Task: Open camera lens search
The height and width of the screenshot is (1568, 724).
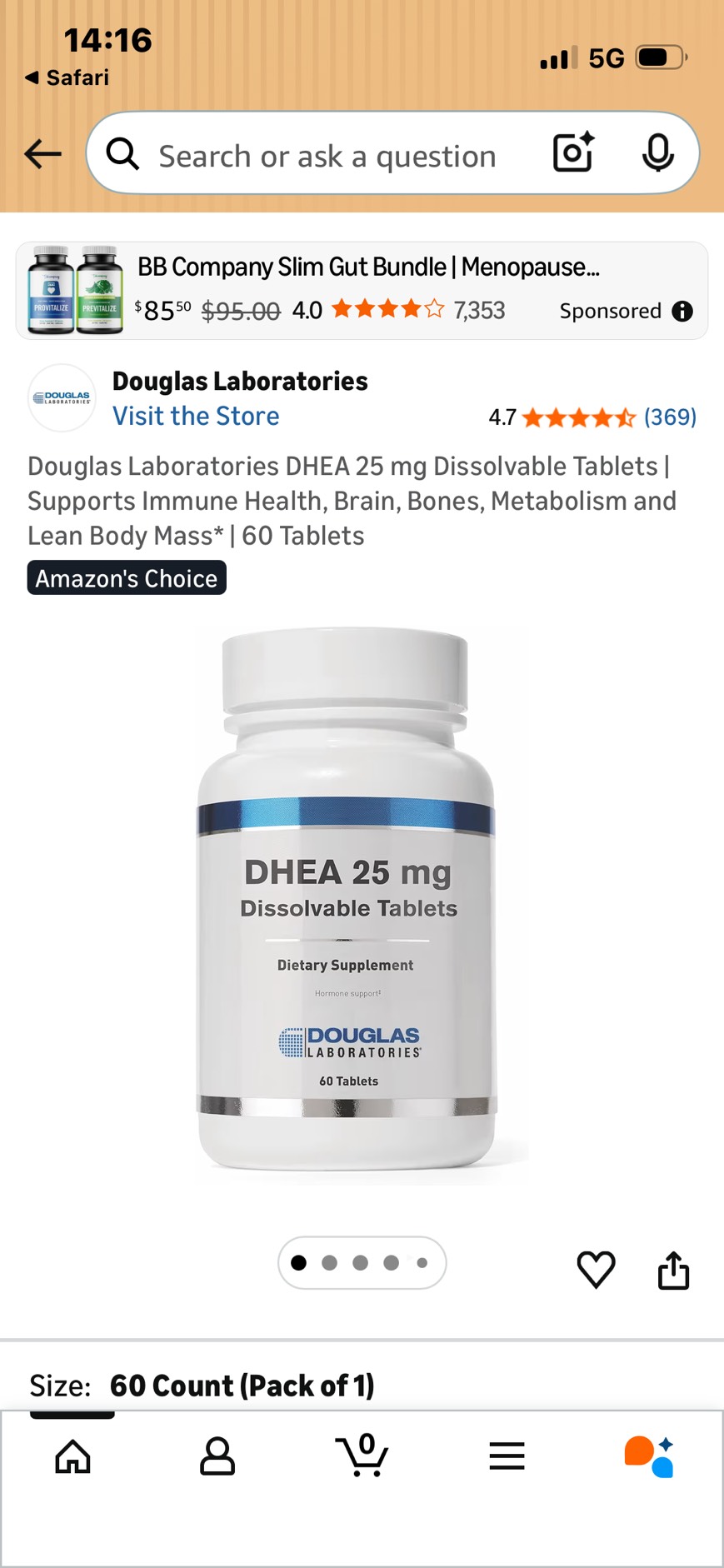Action: 573,152
